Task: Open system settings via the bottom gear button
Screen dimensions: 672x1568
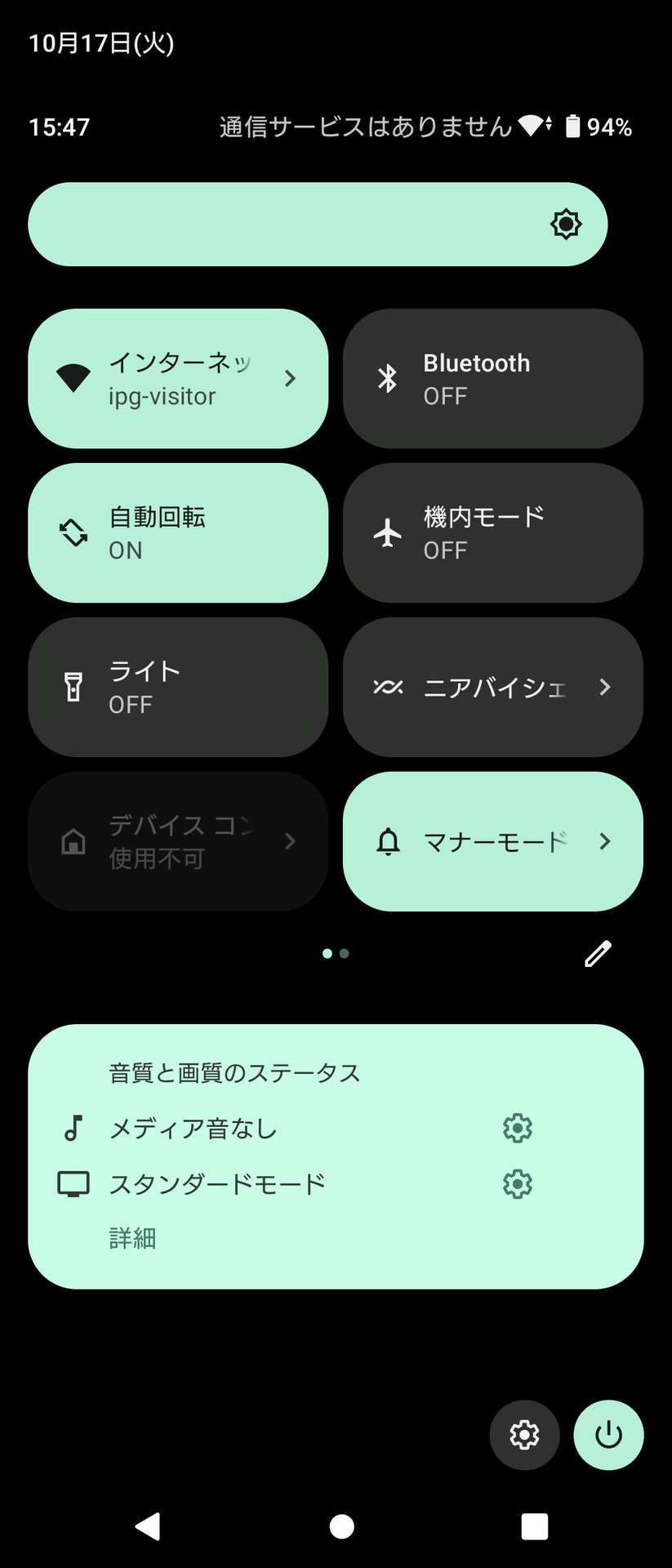Action: [524, 1435]
